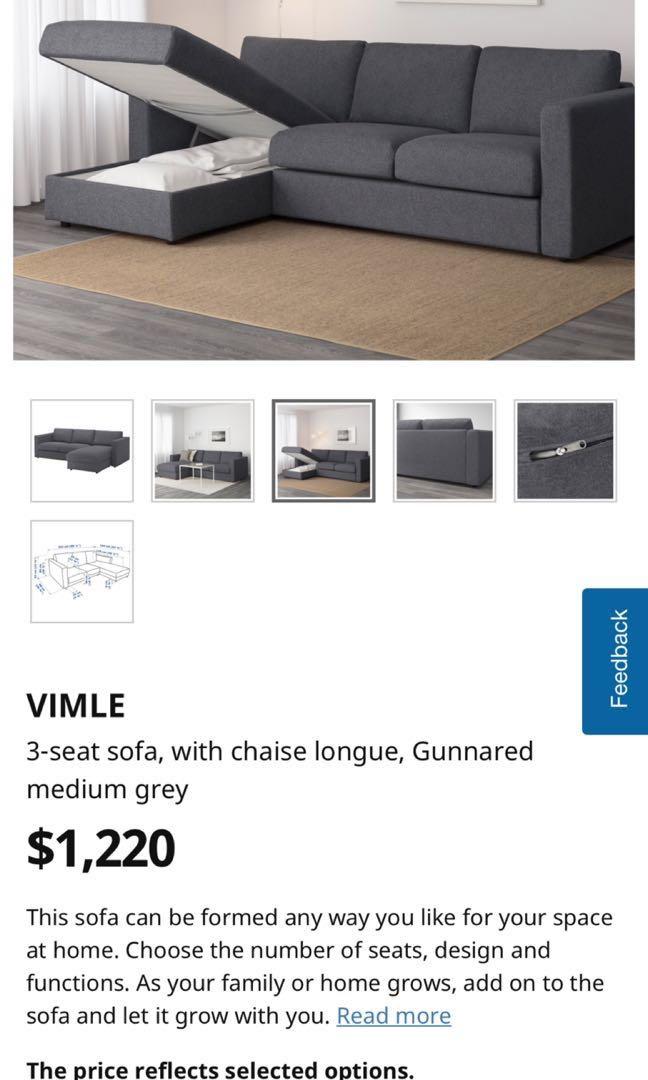Select the sofa dimensions drawing thumbnail
The width and height of the screenshot is (648, 1080).
tap(82, 571)
